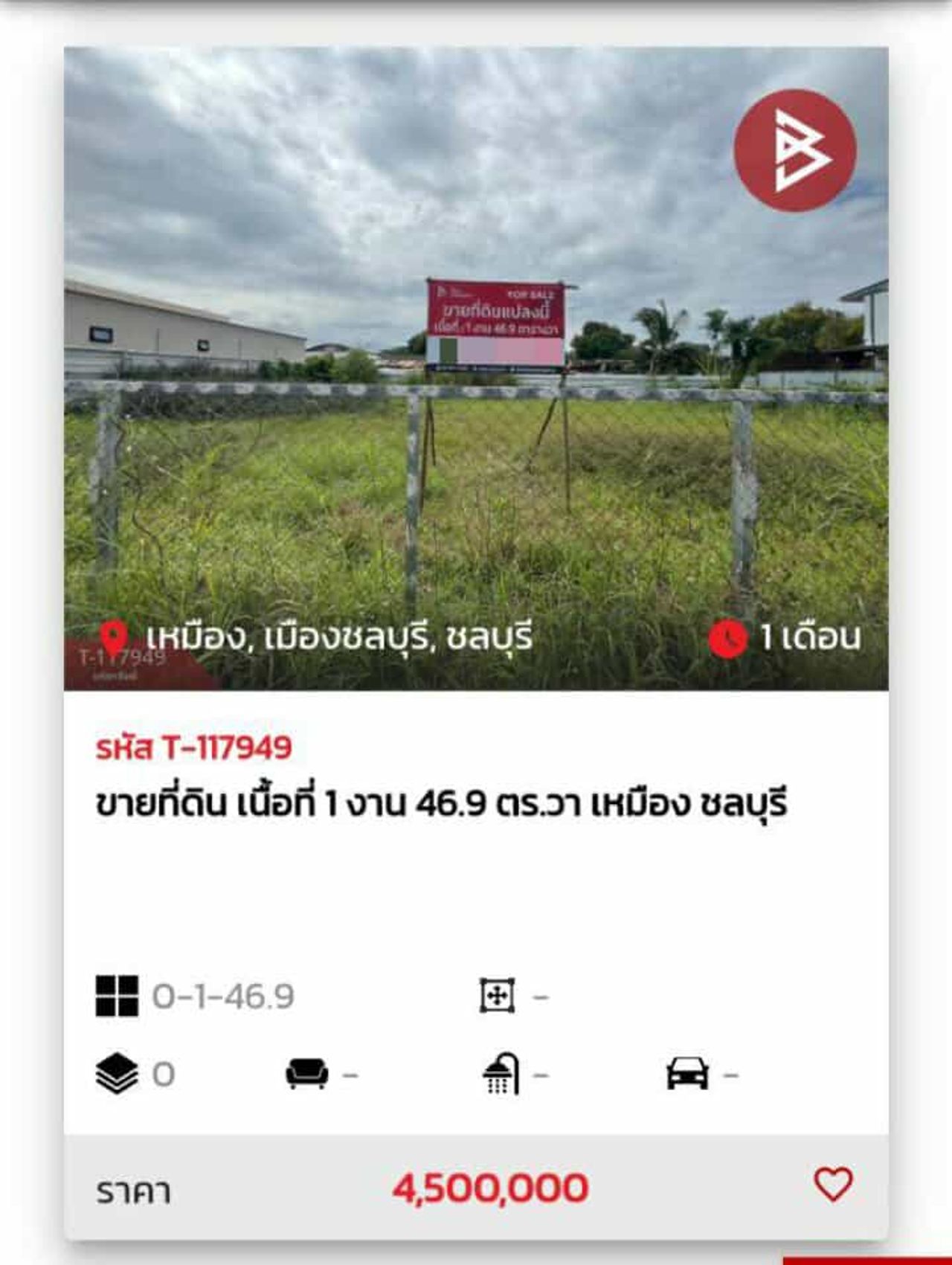Save listing T-117949 with the heart icon
Screen dimensions: 952x1265
pos(833,1184)
